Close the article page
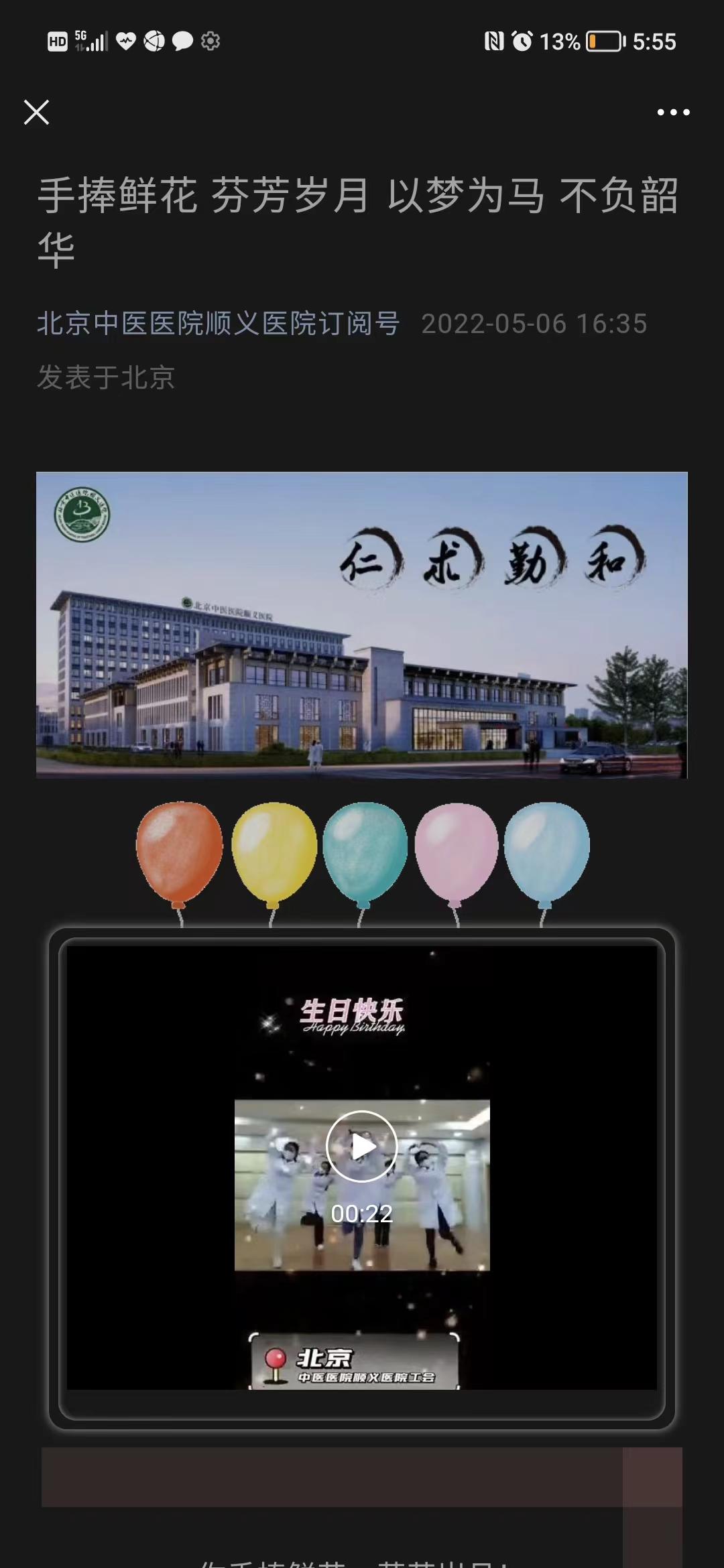 pos(36,113)
